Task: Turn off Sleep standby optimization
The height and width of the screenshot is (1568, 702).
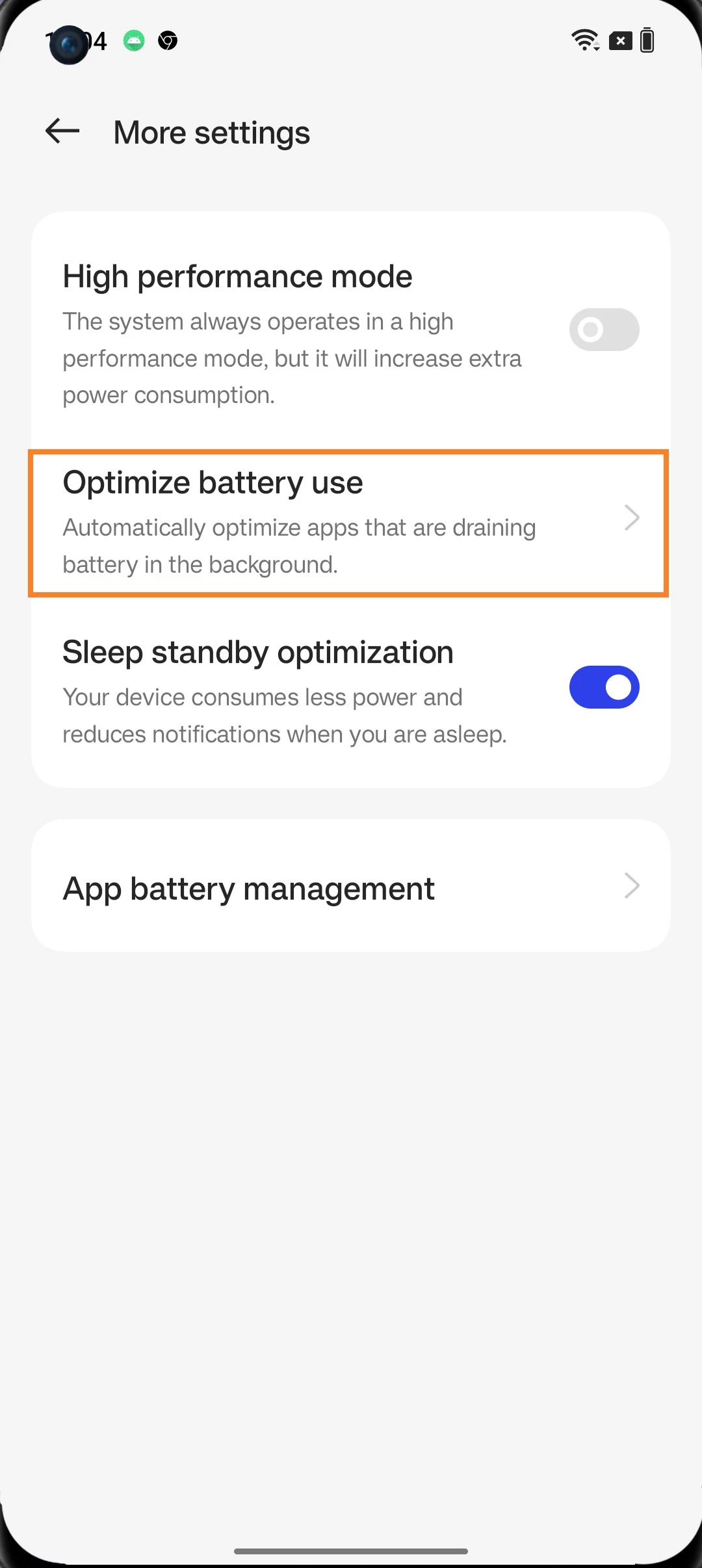Action: pyautogui.click(x=604, y=687)
